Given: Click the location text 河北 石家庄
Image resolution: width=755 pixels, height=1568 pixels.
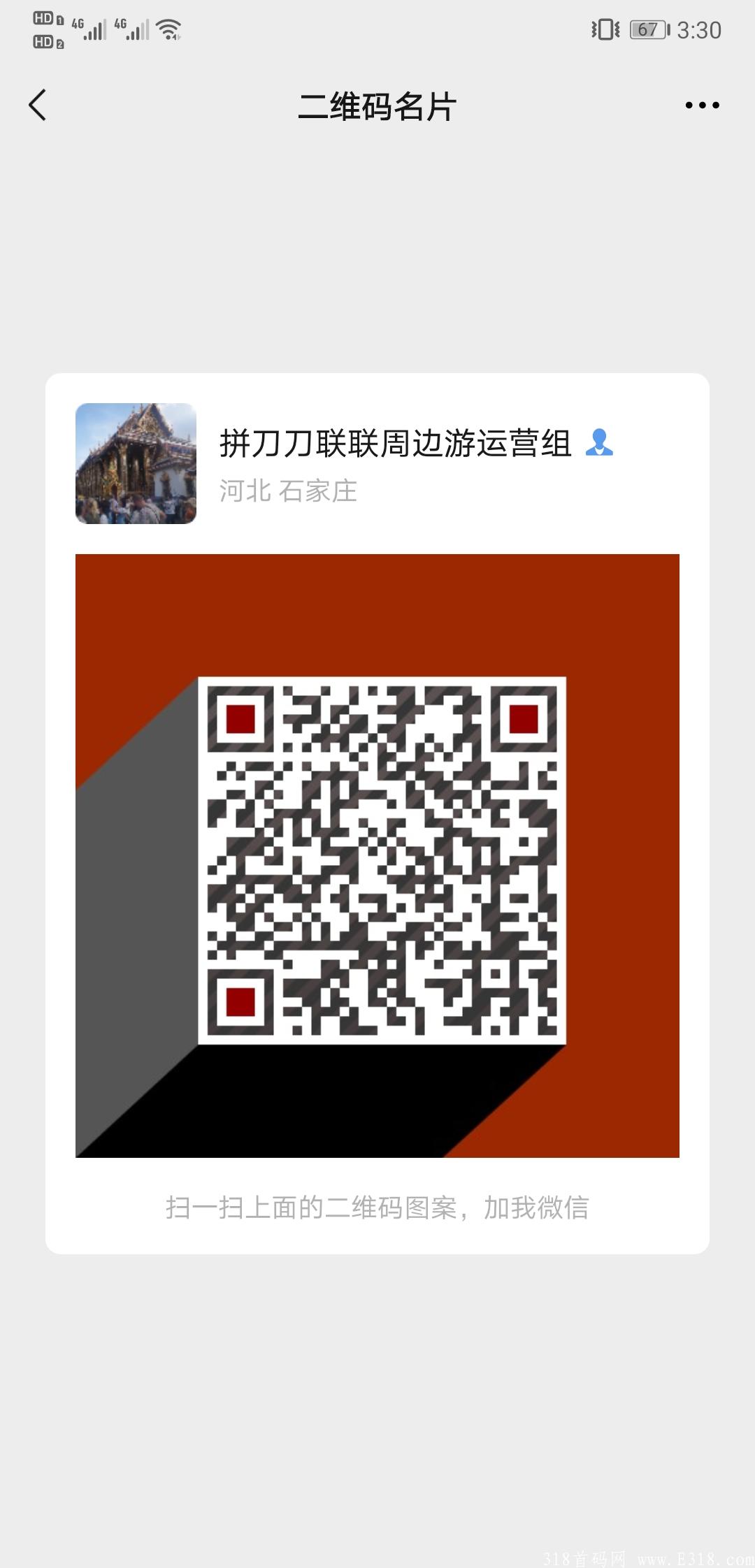Looking at the screenshot, I should click(288, 491).
